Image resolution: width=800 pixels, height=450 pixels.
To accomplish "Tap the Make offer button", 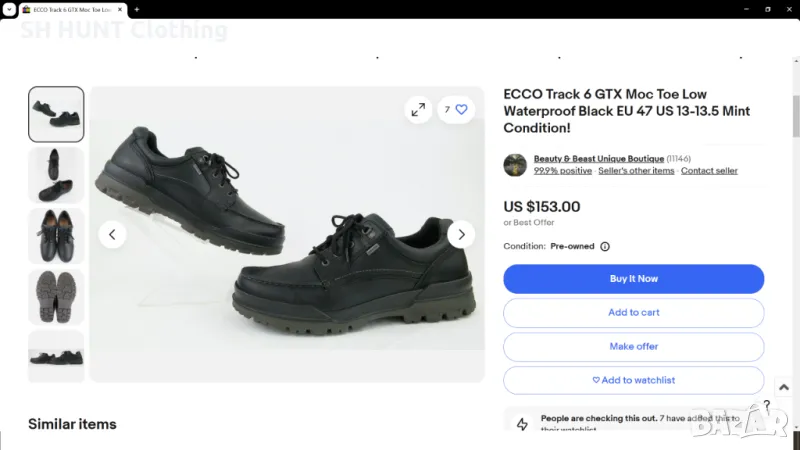I will tap(633, 347).
